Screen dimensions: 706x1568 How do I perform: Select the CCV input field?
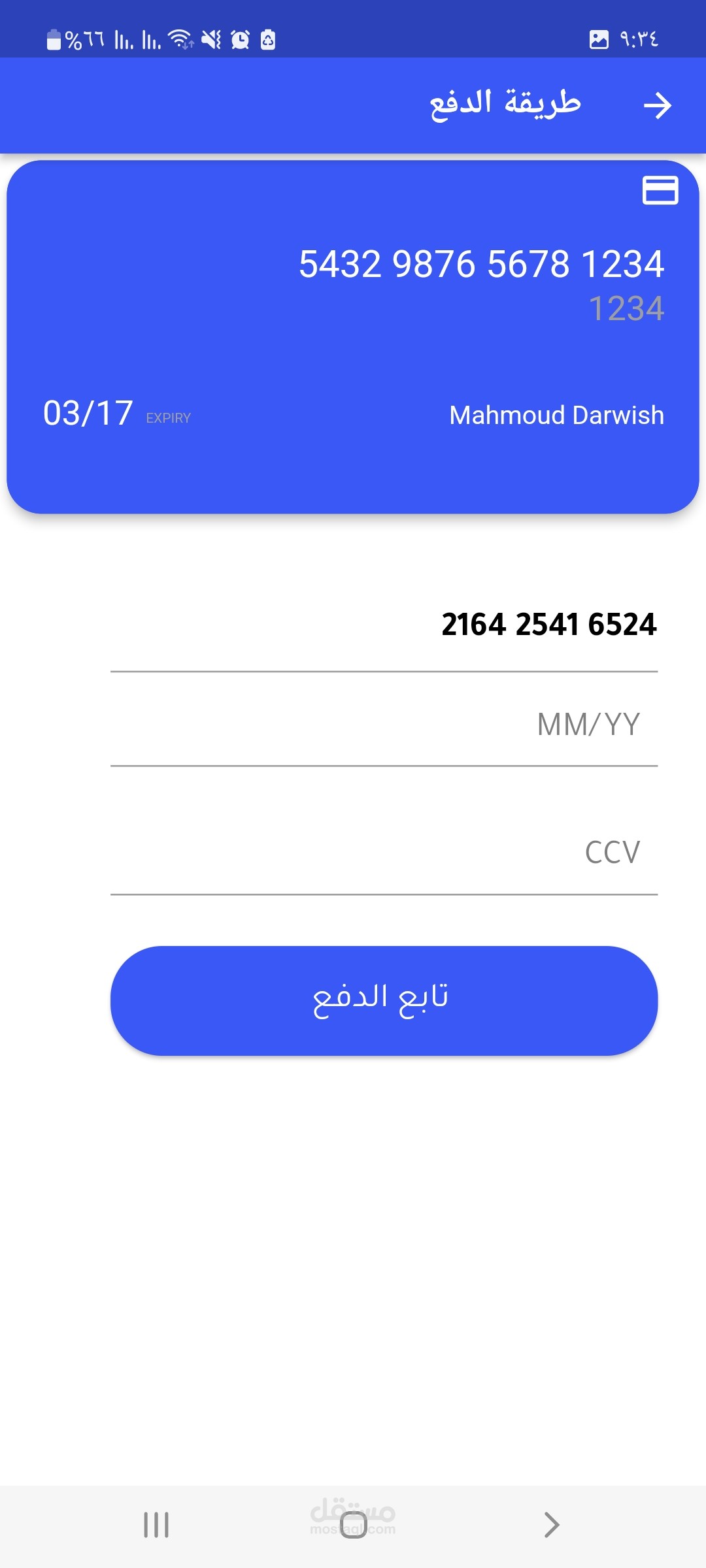384,853
